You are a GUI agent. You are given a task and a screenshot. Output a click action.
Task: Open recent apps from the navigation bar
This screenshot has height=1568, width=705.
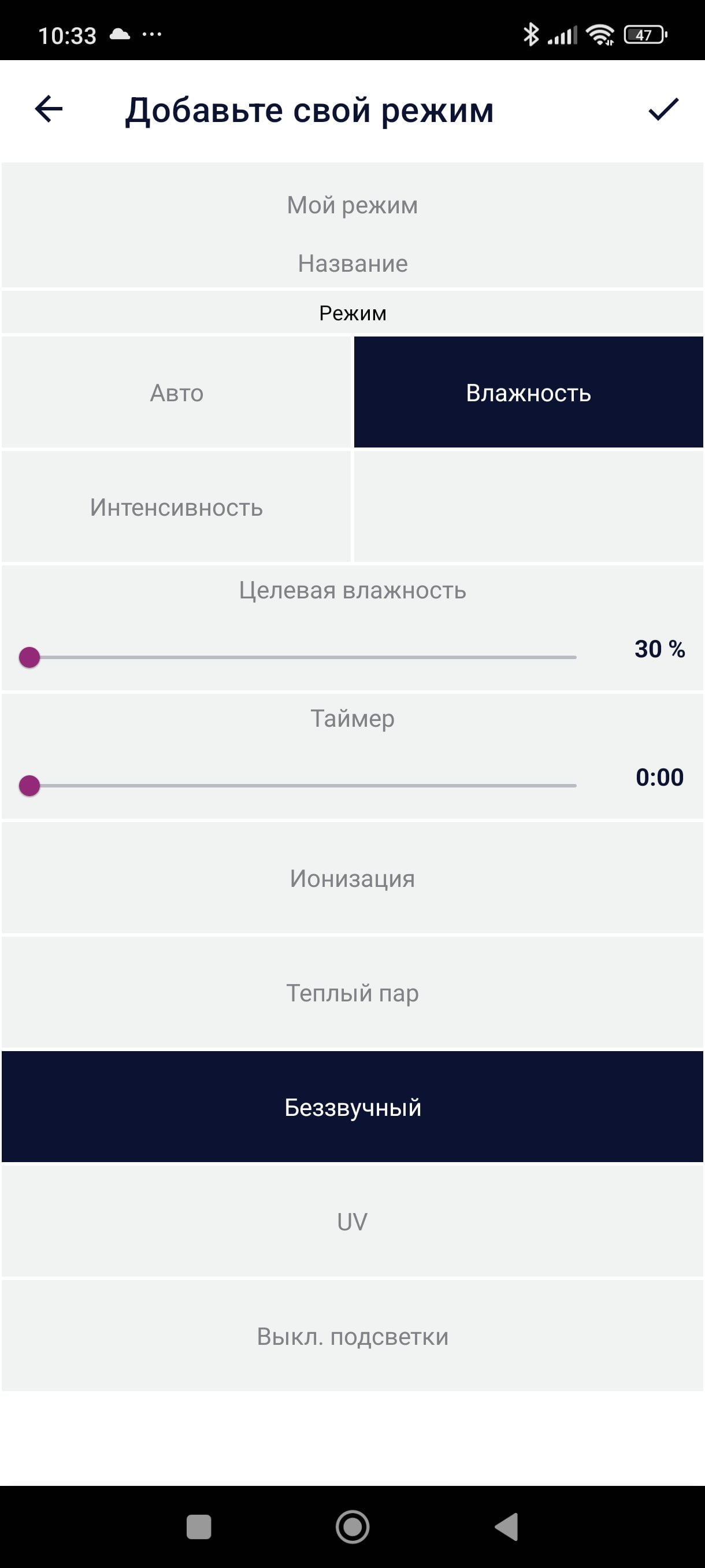coord(199,1527)
